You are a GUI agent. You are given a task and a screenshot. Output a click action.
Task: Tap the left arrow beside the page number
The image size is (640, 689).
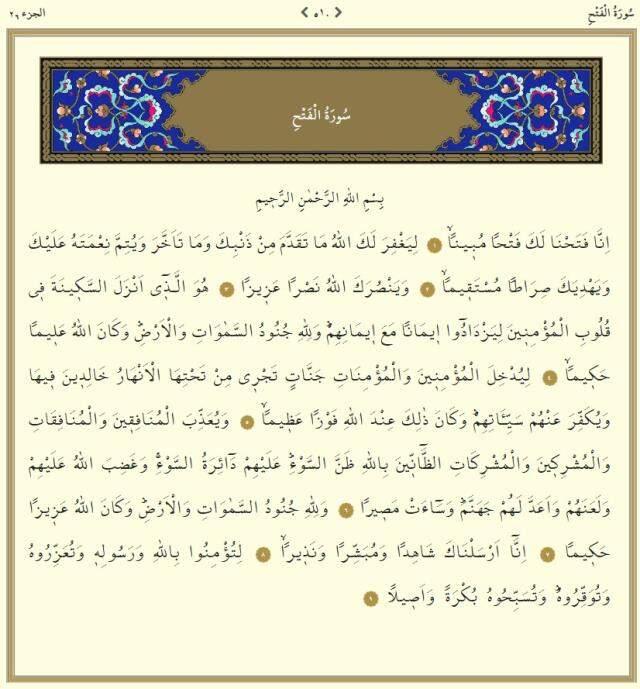[x=303, y=12]
